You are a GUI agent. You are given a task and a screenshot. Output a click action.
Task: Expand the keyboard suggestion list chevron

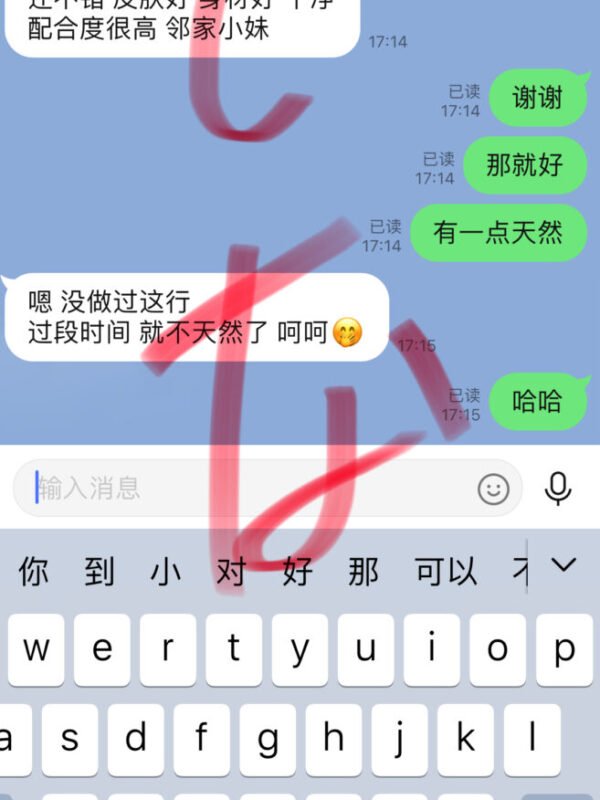point(564,566)
